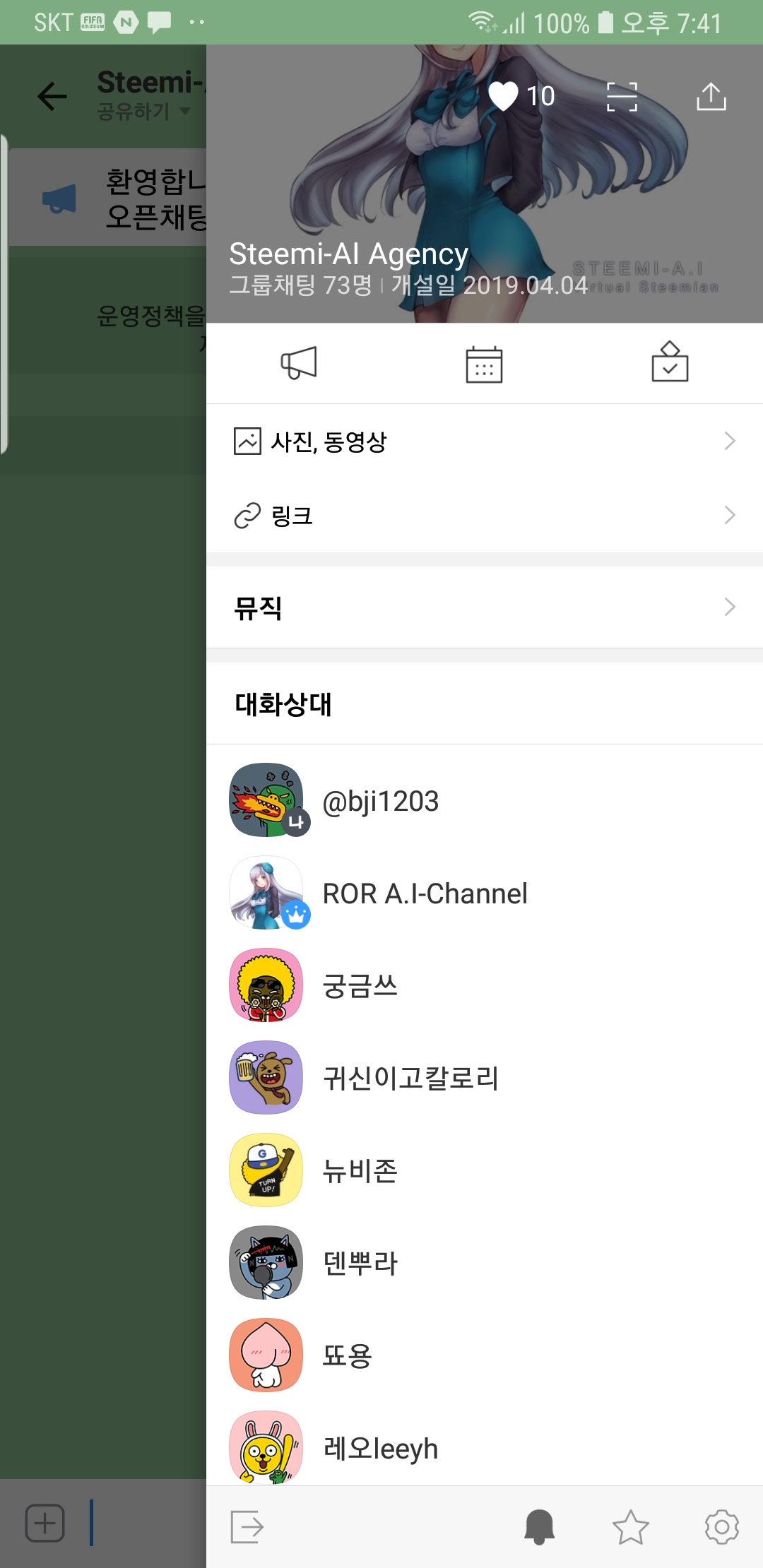This screenshot has width=763, height=1568.
Task: Open participant 궁금쓰
Action: point(360,986)
